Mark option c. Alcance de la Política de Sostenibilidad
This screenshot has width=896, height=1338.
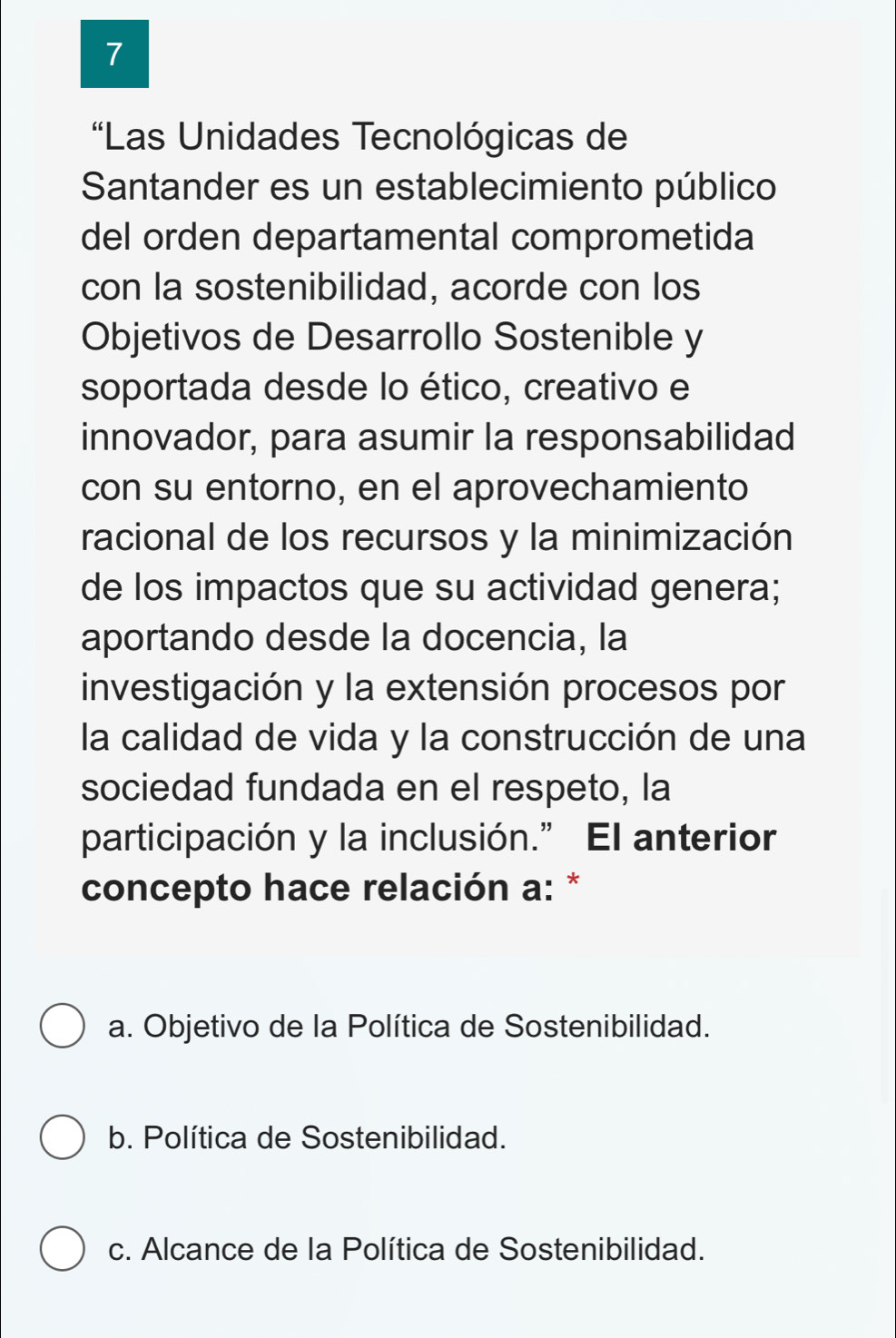(63, 1249)
